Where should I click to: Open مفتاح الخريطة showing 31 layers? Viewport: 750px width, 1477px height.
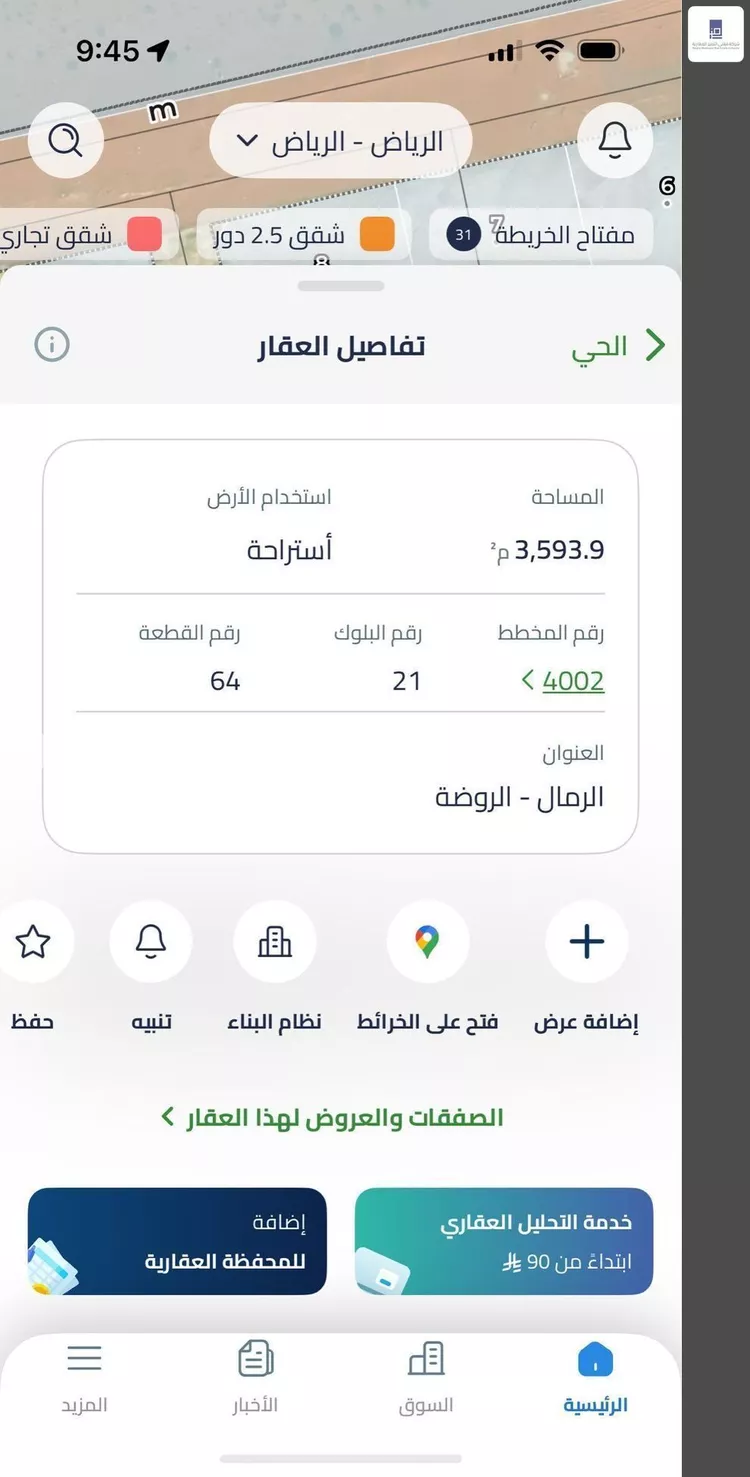tap(540, 235)
